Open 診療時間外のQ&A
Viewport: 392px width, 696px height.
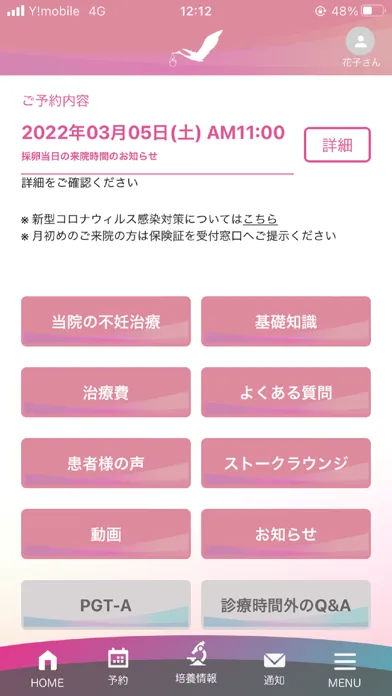click(x=286, y=605)
